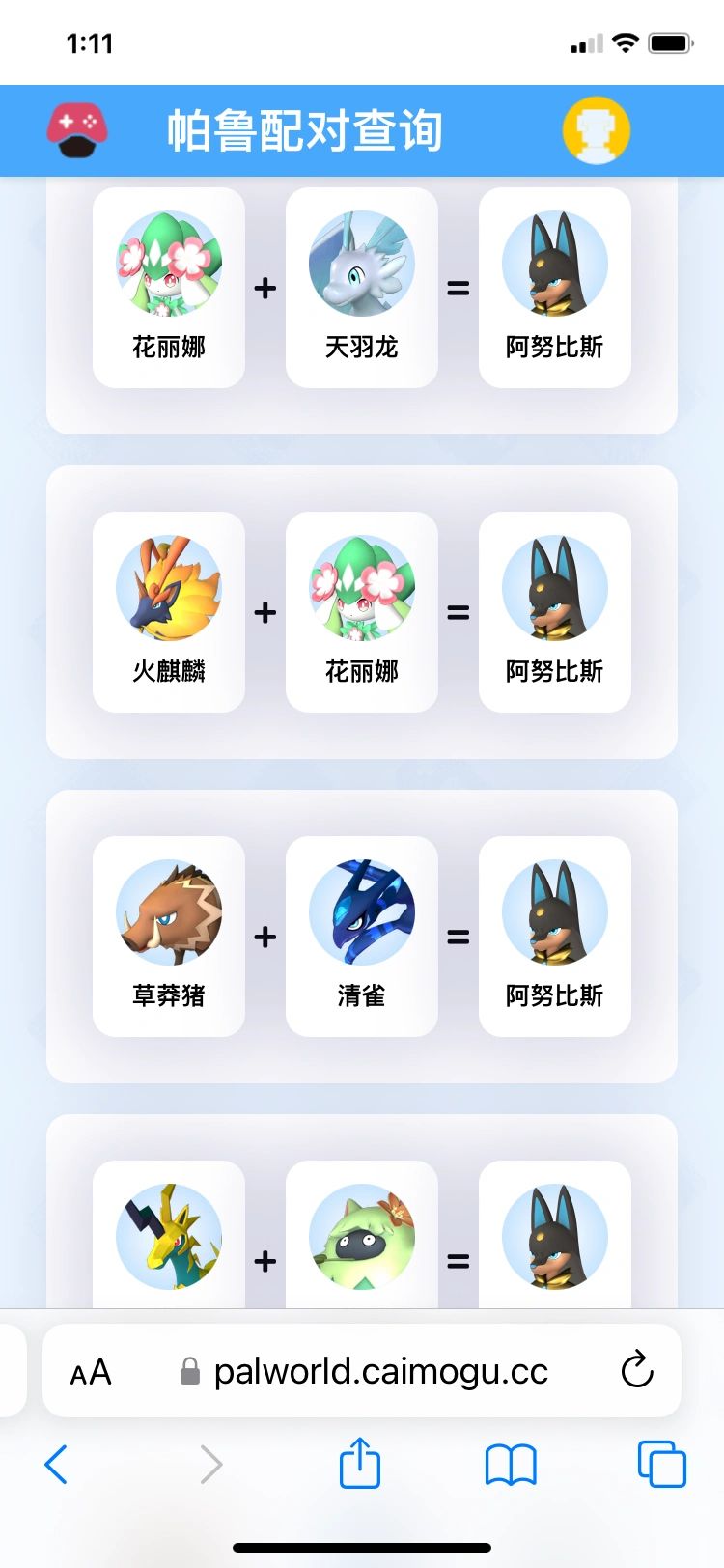
Task: Open the Safari bookmarks icon
Action: (x=509, y=1464)
